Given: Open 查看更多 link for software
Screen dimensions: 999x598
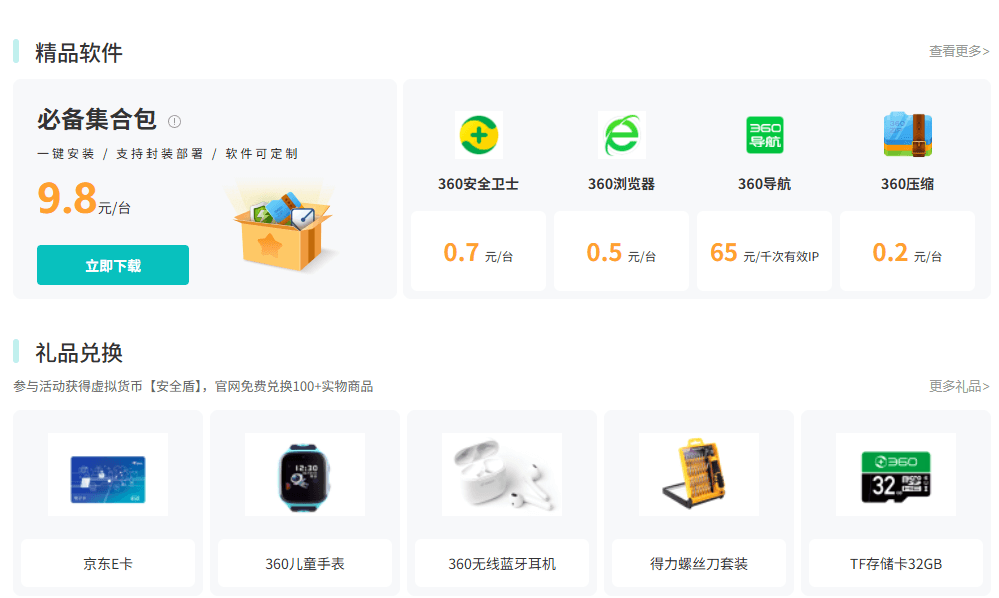Looking at the screenshot, I should click(958, 51).
